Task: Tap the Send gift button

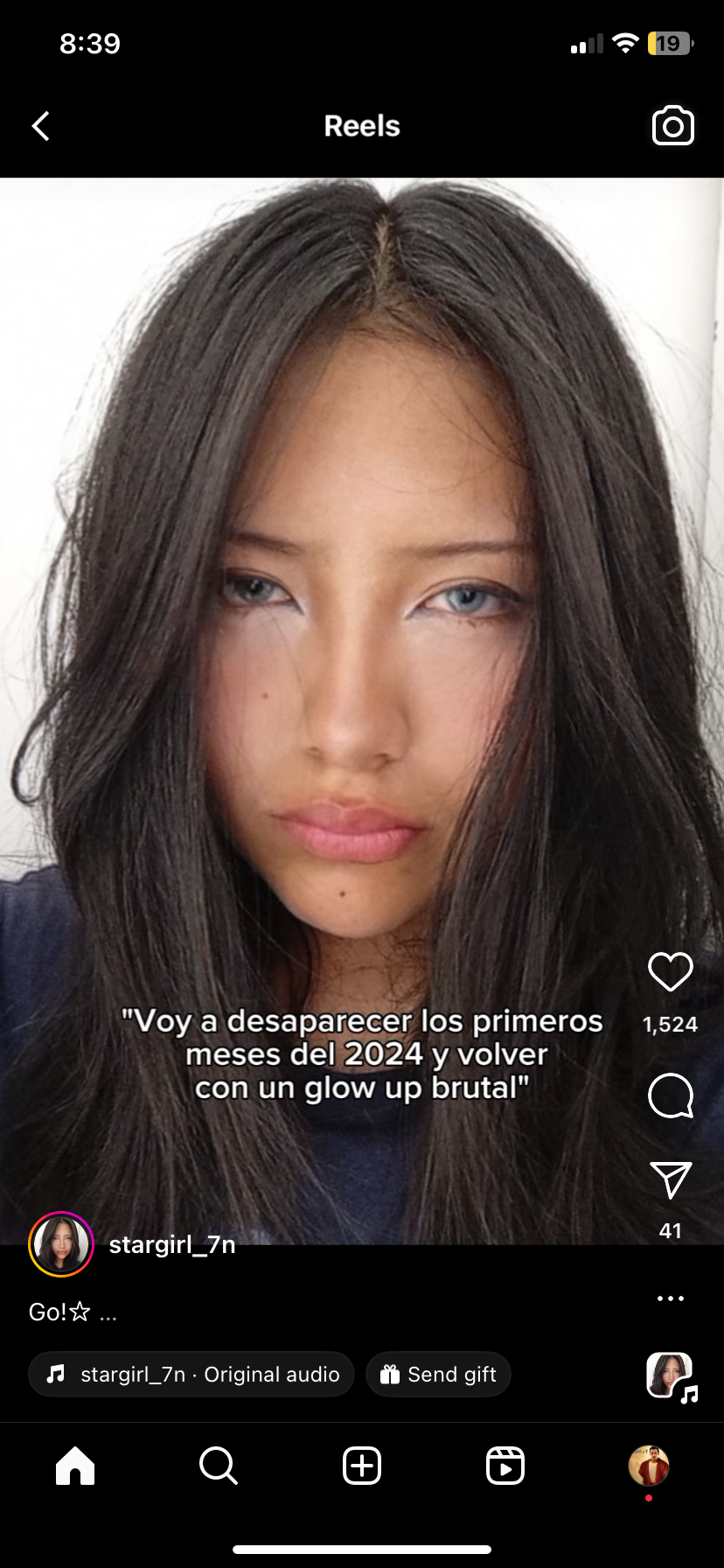Action: pyautogui.click(x=438, y=1374)
